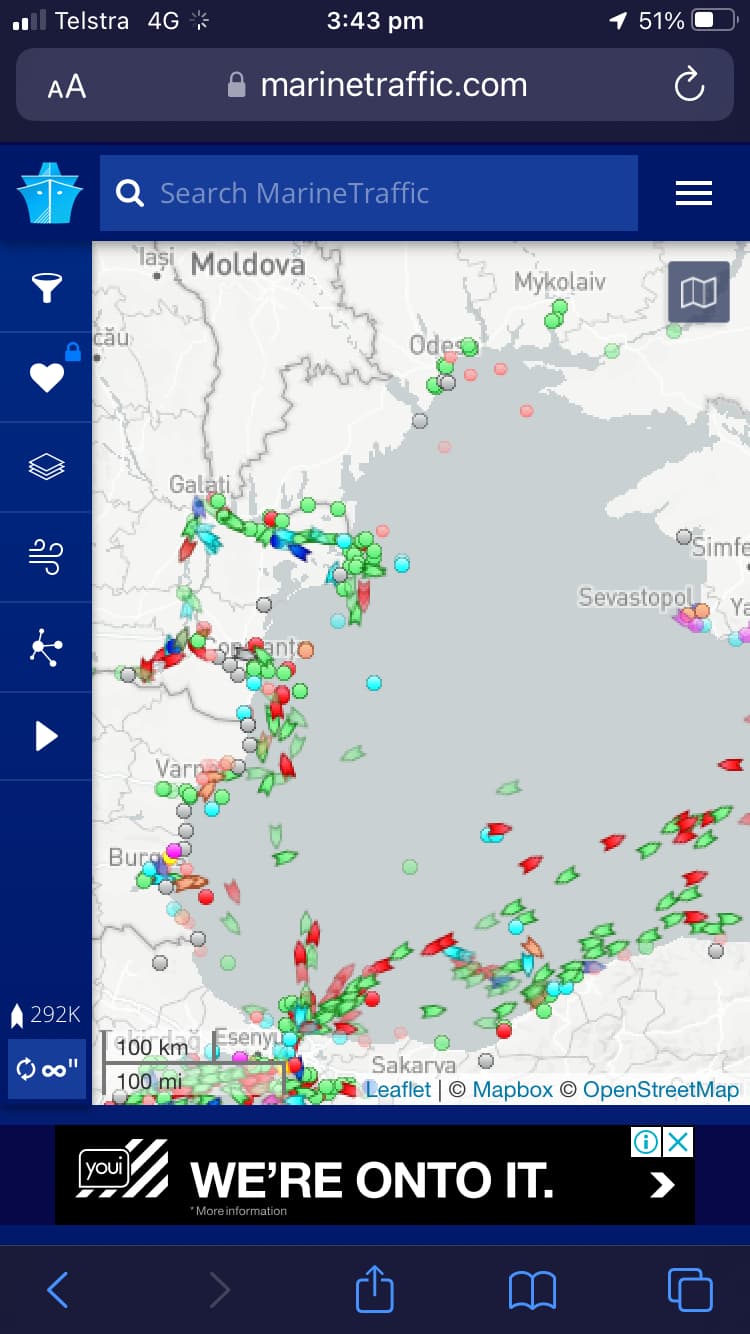The height and width of the screenshot is (1334, 750).
Task: Tap the MarineTraffic ship logo
Action: 49,193
